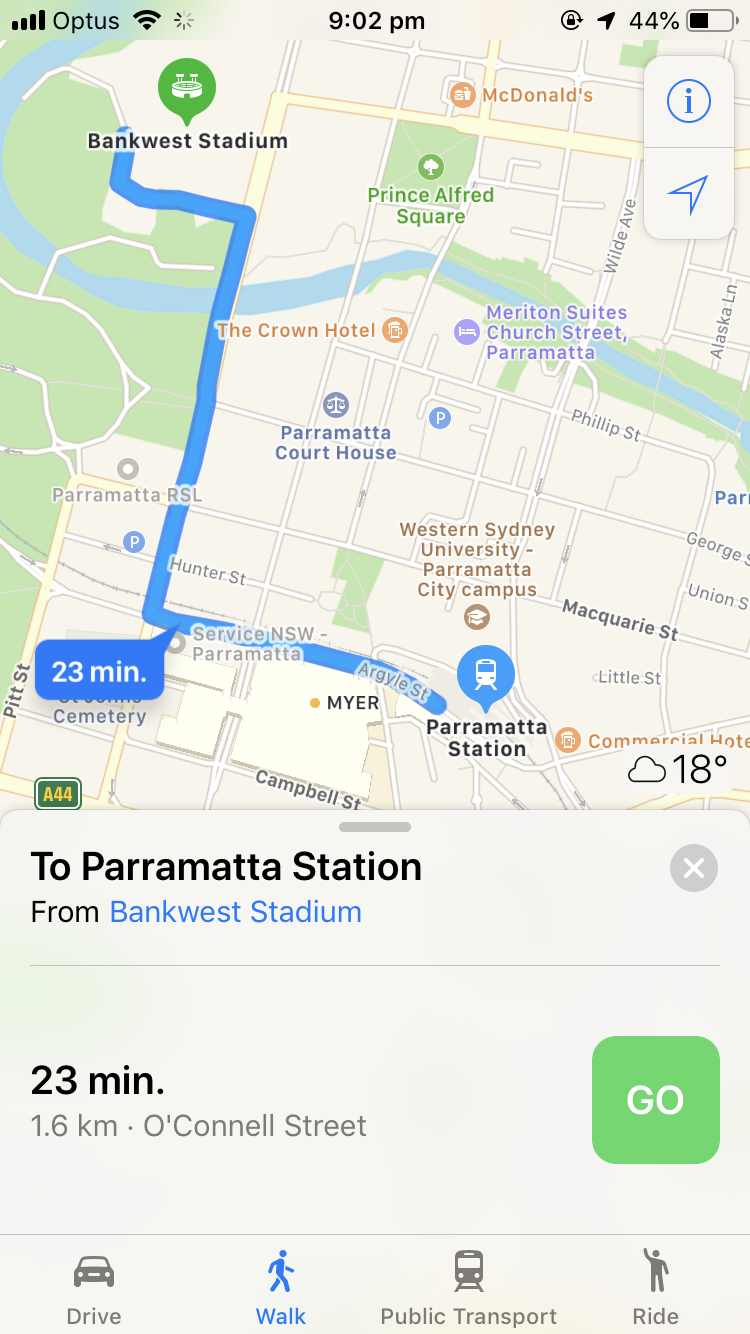This screenshot has height=1334, width=750.
Task: Tap the card grabber handle to expand
Action: coord(375,827)
